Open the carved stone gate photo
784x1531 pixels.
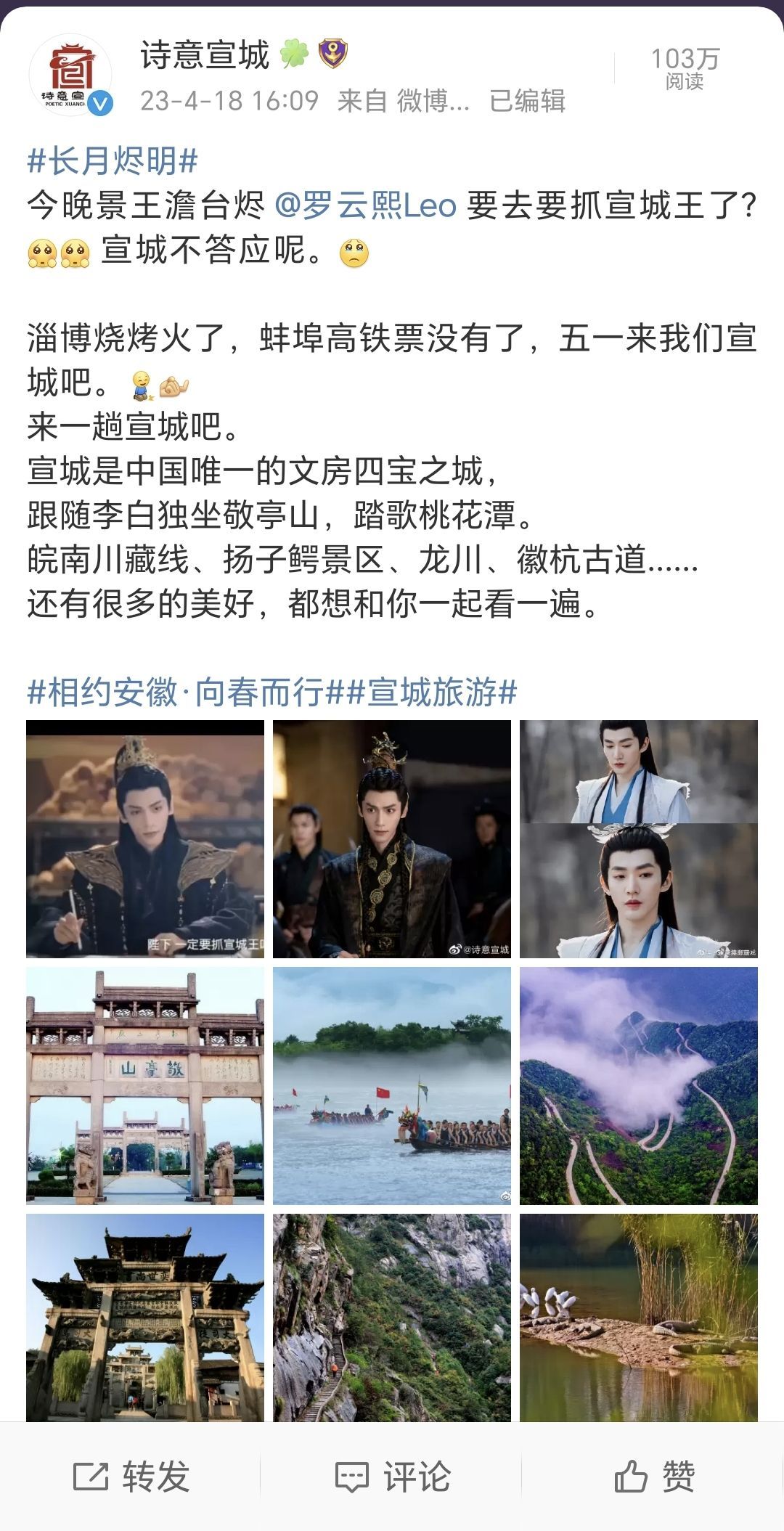[x=145, y=1317]
